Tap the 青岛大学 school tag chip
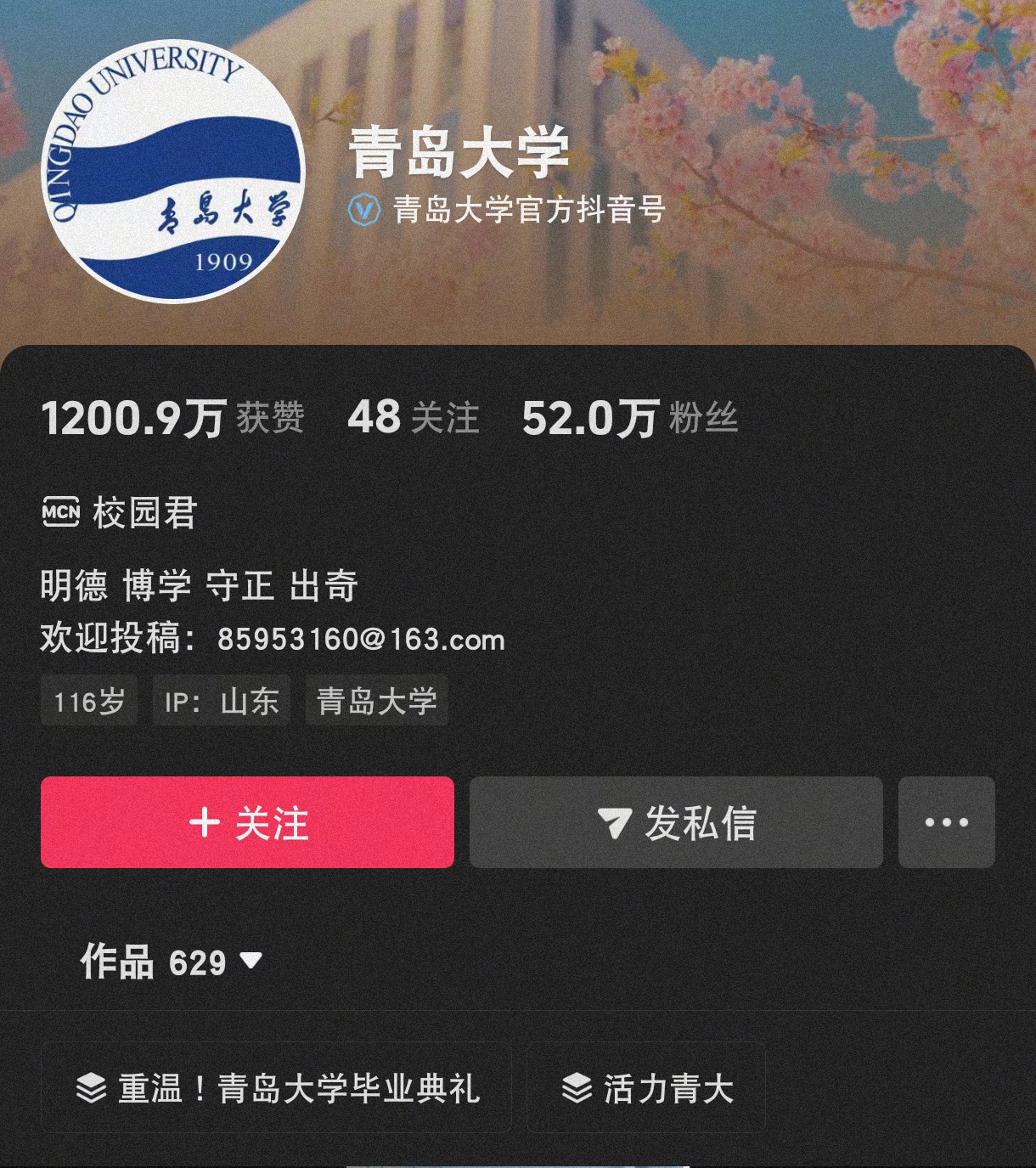This screenshot has width=1036, height=1168. (x=376, y=702)
